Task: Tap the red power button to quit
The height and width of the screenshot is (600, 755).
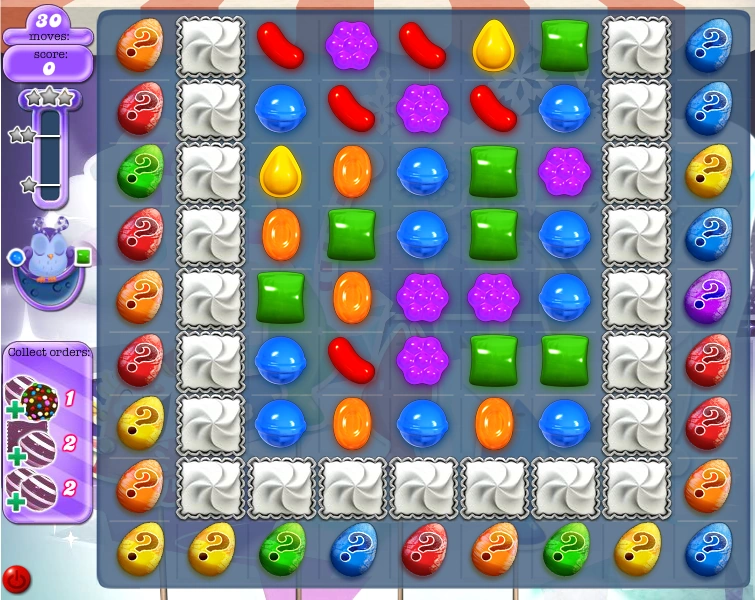Action: tap(16, 578)
